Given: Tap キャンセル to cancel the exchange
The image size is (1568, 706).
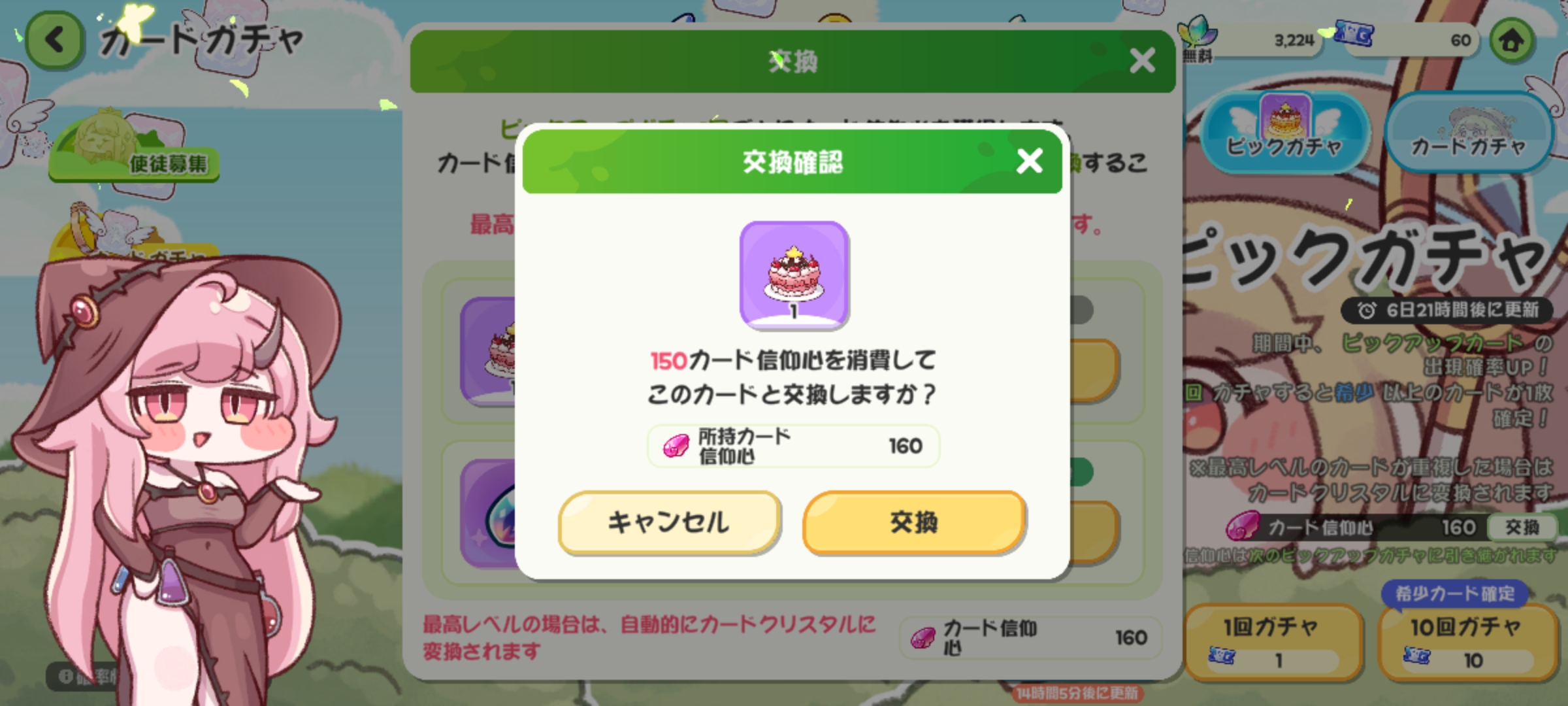Looking at the screenshot, I should (x=669, y=522).
